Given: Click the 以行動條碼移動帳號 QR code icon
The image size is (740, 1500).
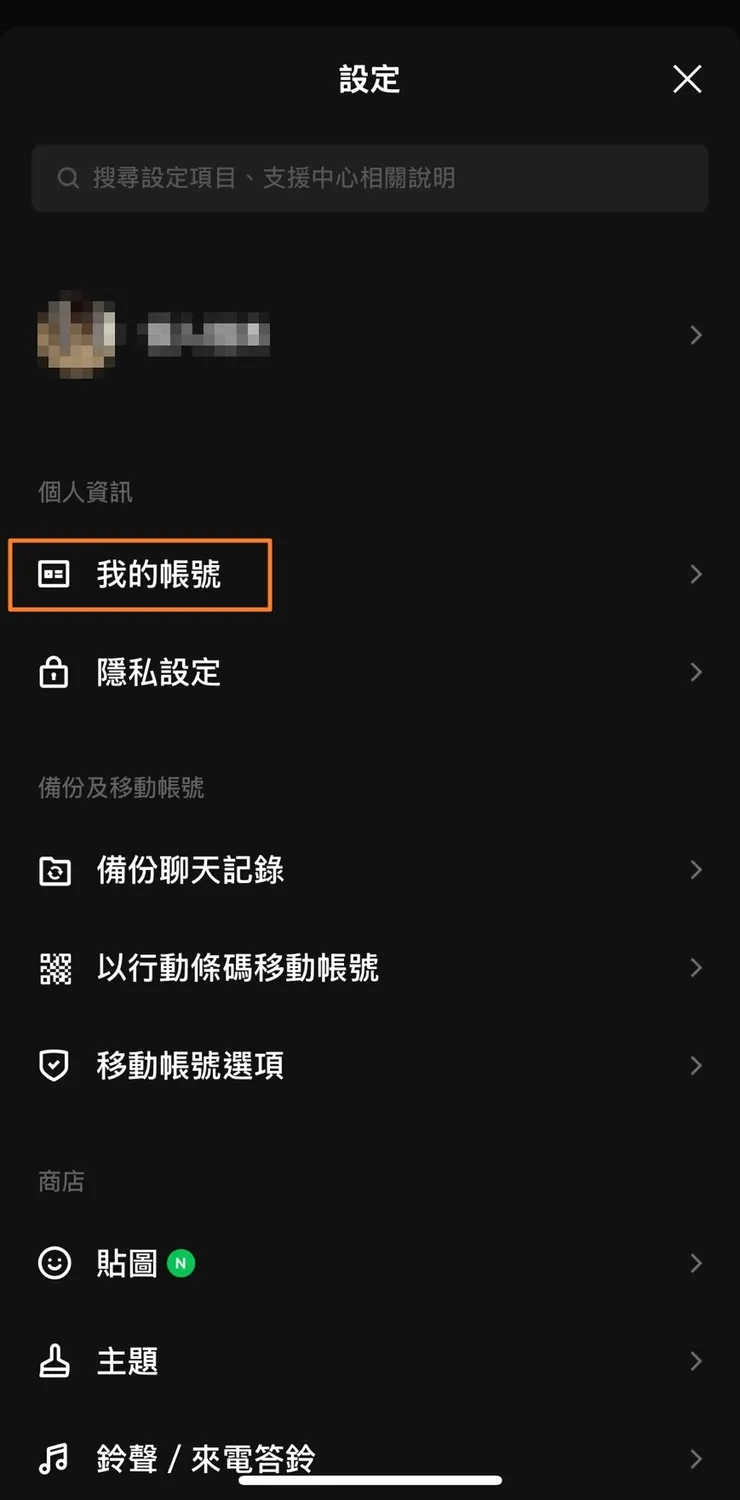Looking at the screenshot, I should tap(54, 967).
